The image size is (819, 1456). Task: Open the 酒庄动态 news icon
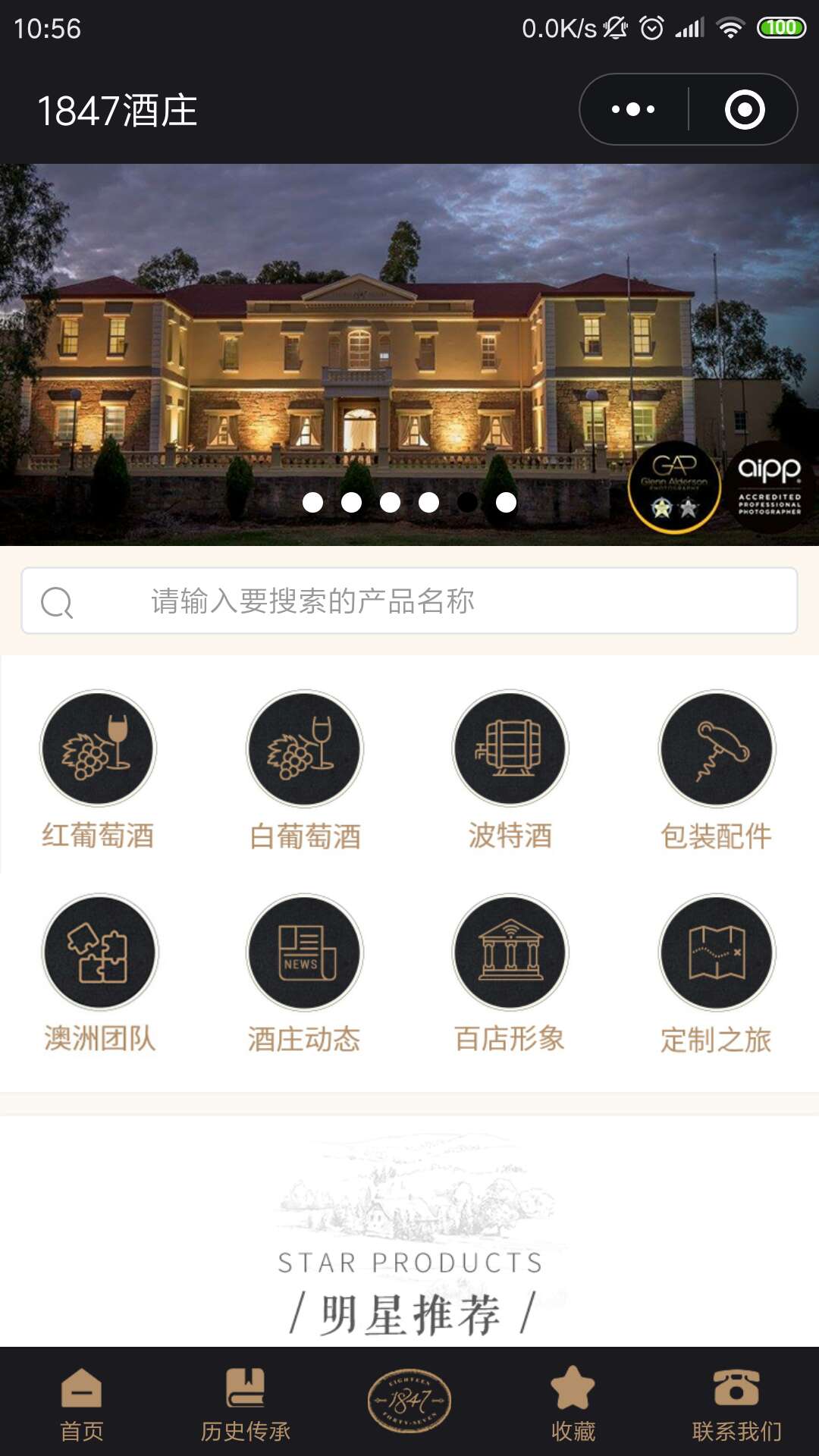(304, 954)
